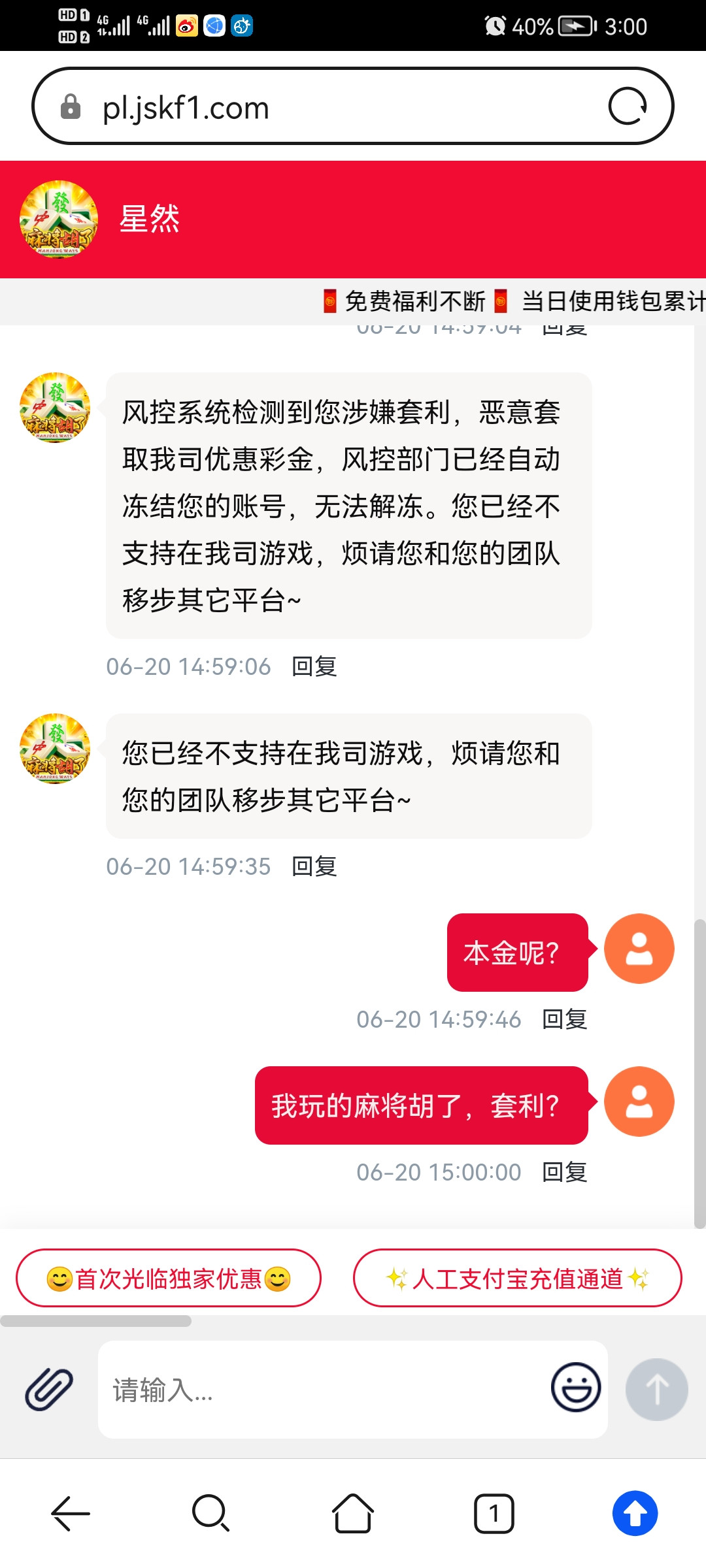Reply to the 14:59:35 message
The height and width of the screenshot is (1568, 706).
pos(314,867)
